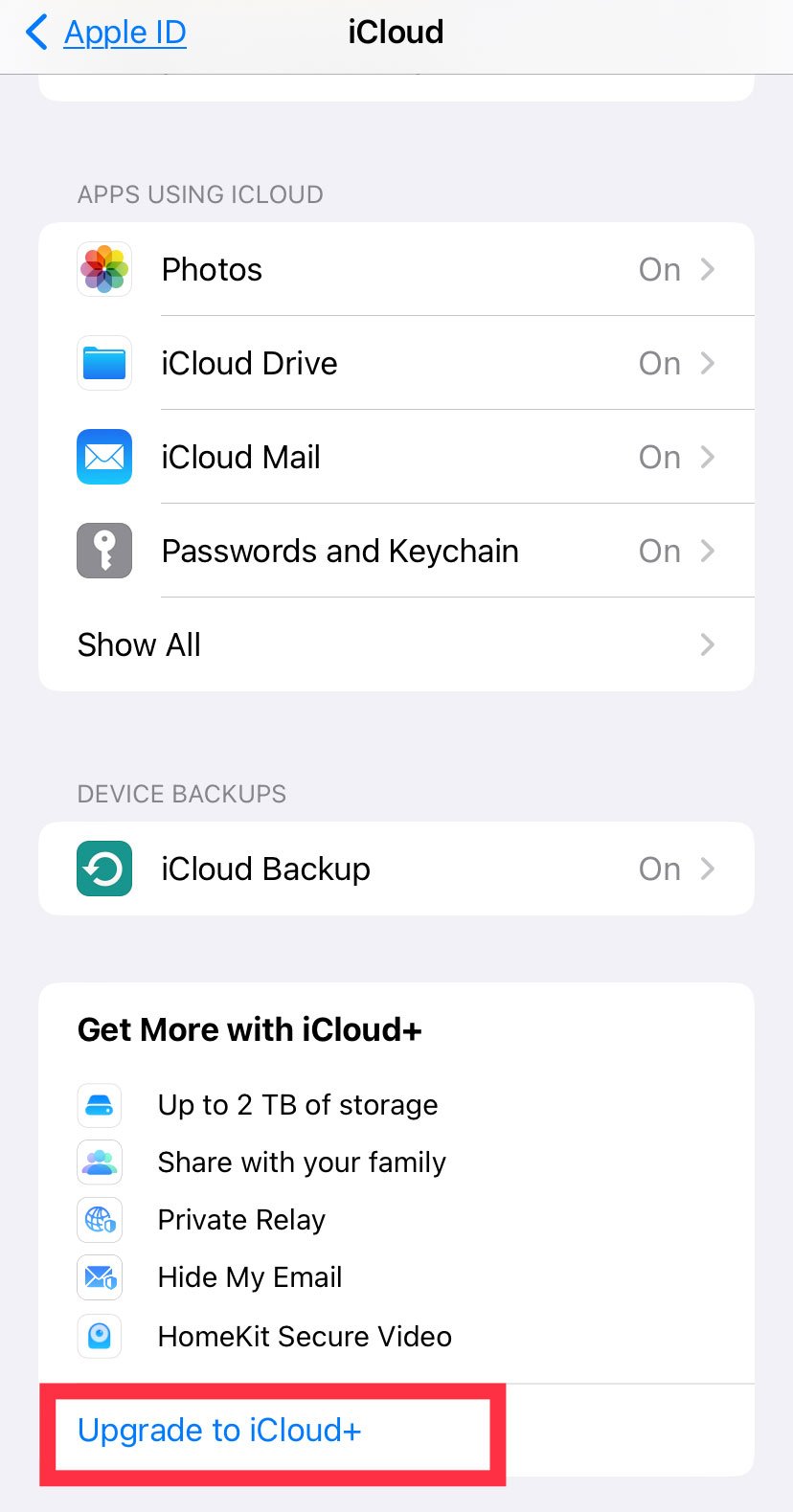
Task: Open iCloud Backup settings
Action: pos(396,869)
